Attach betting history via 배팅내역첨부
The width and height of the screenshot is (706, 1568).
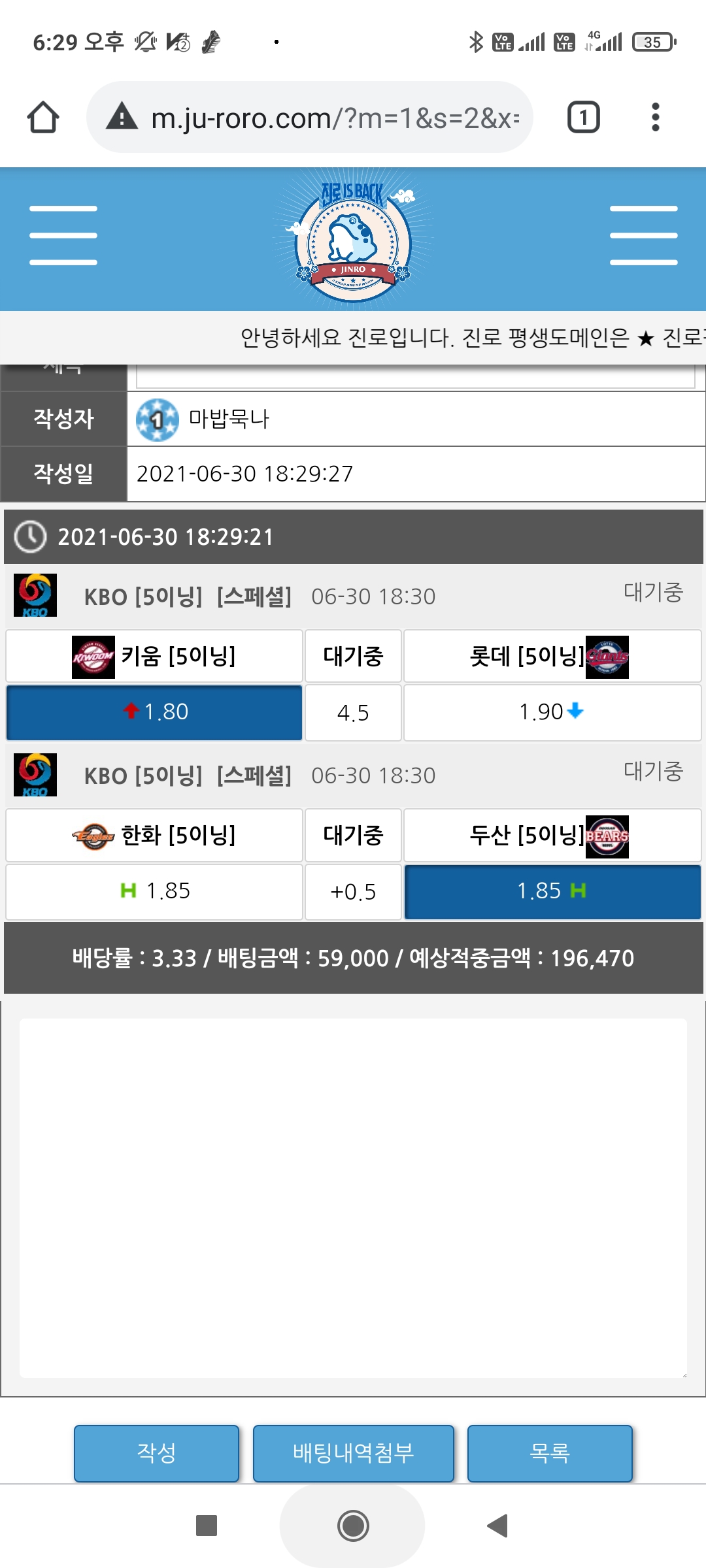(x=353, y=1453)
